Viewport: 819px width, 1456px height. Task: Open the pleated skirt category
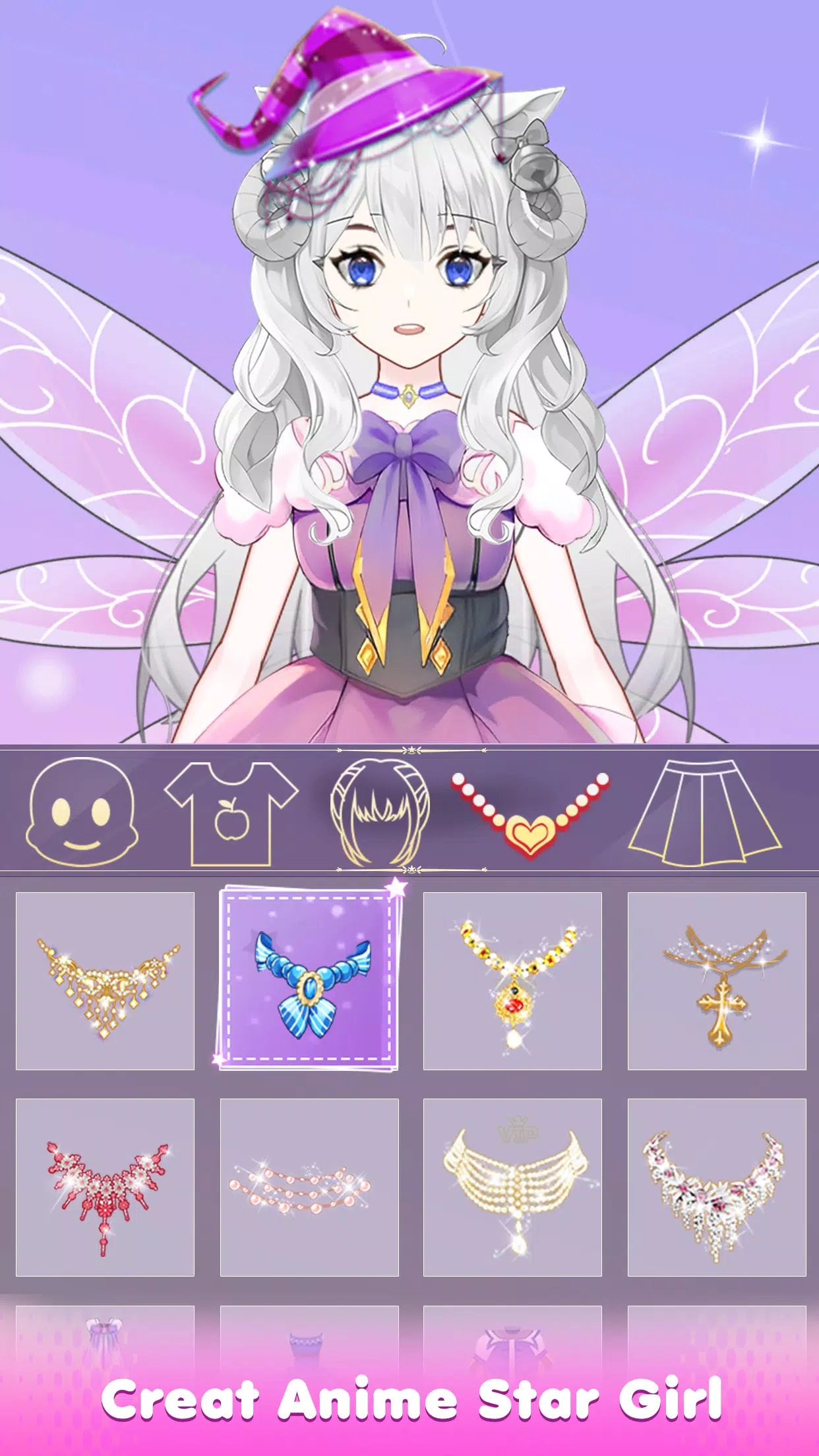pos(704,813)
